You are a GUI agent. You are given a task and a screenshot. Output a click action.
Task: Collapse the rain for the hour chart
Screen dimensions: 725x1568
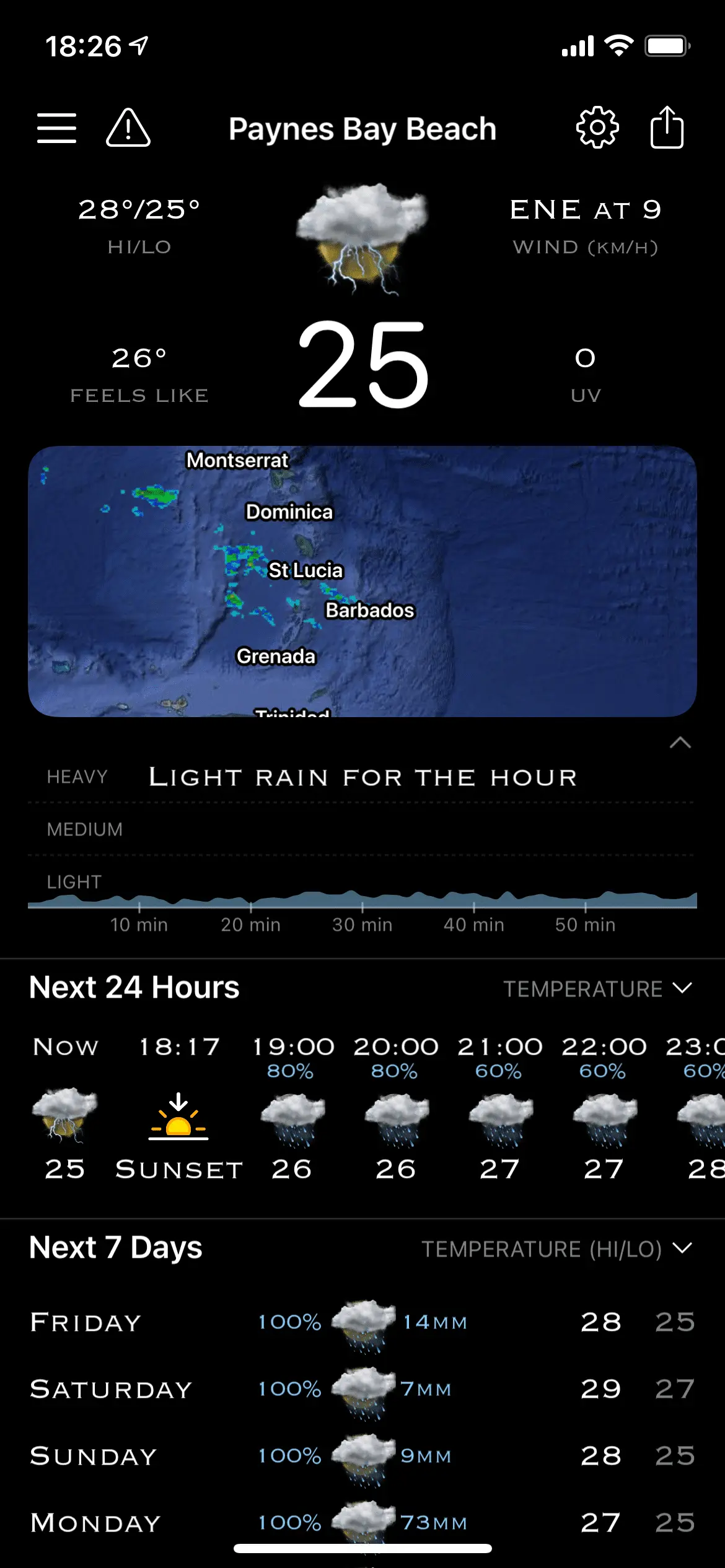pos(680,743)
